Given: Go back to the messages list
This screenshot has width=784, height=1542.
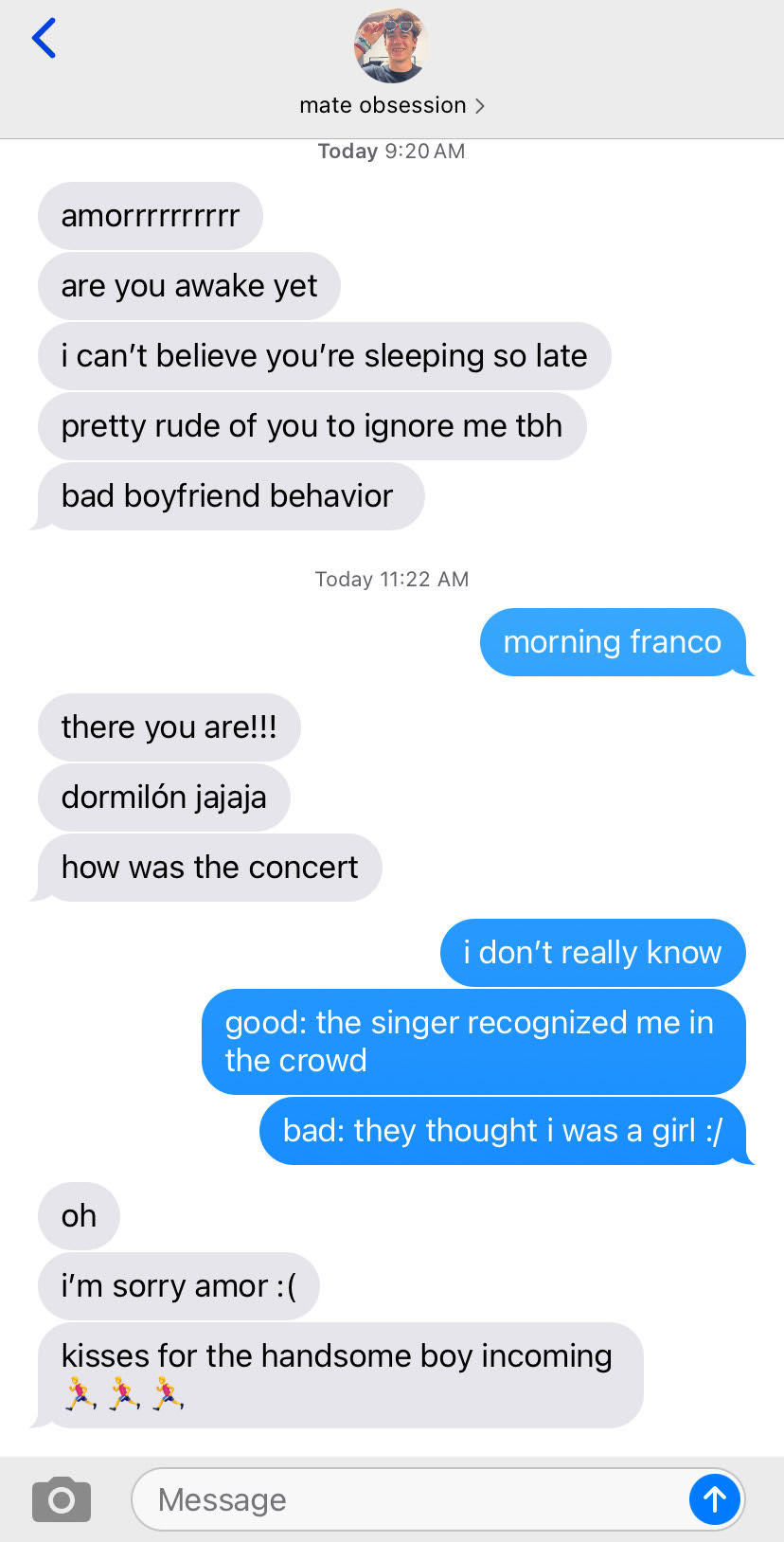Looking at the screenshot, I should [x=44, y=39].
